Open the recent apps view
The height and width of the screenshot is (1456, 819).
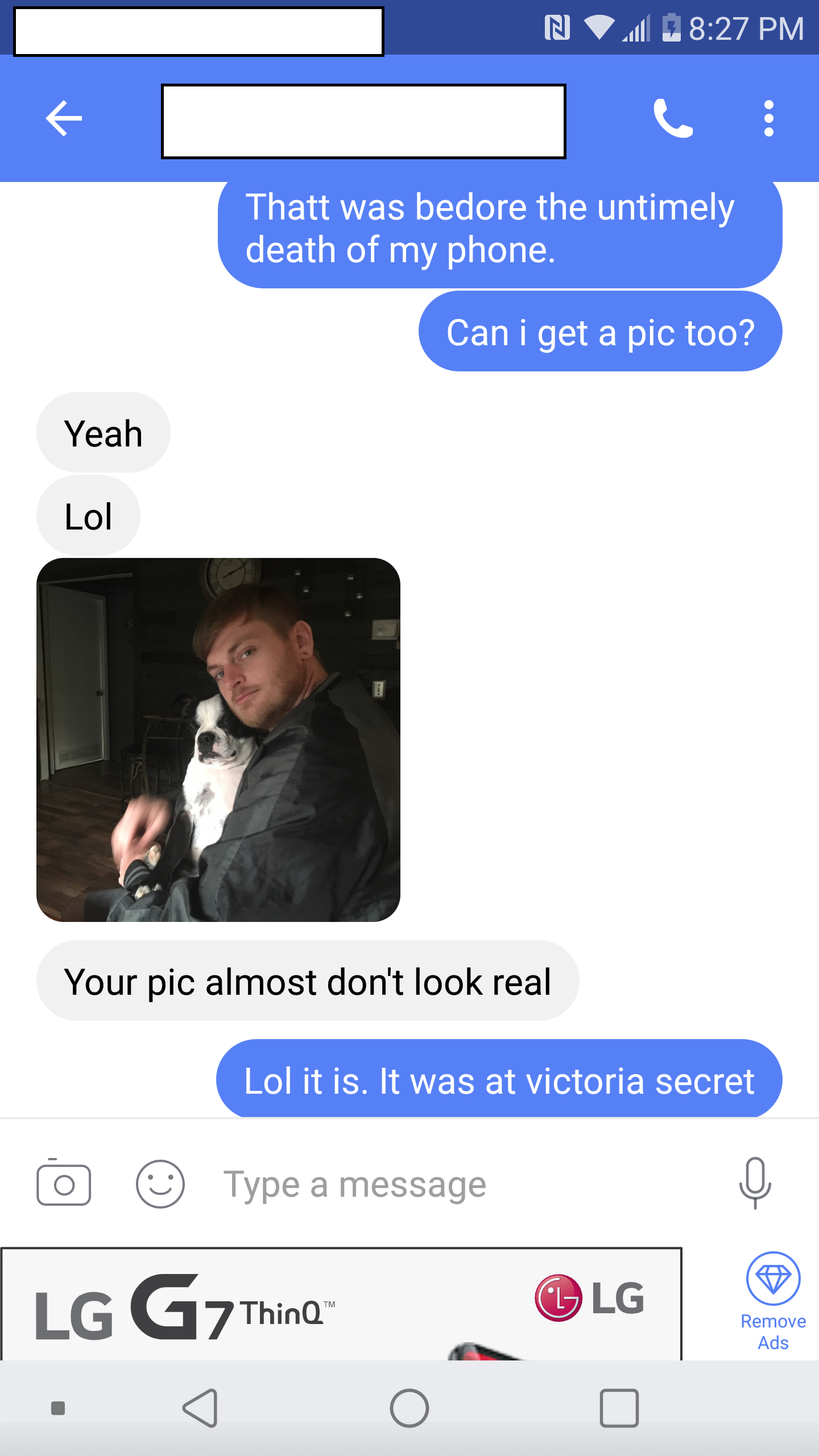pos(619,1408)
